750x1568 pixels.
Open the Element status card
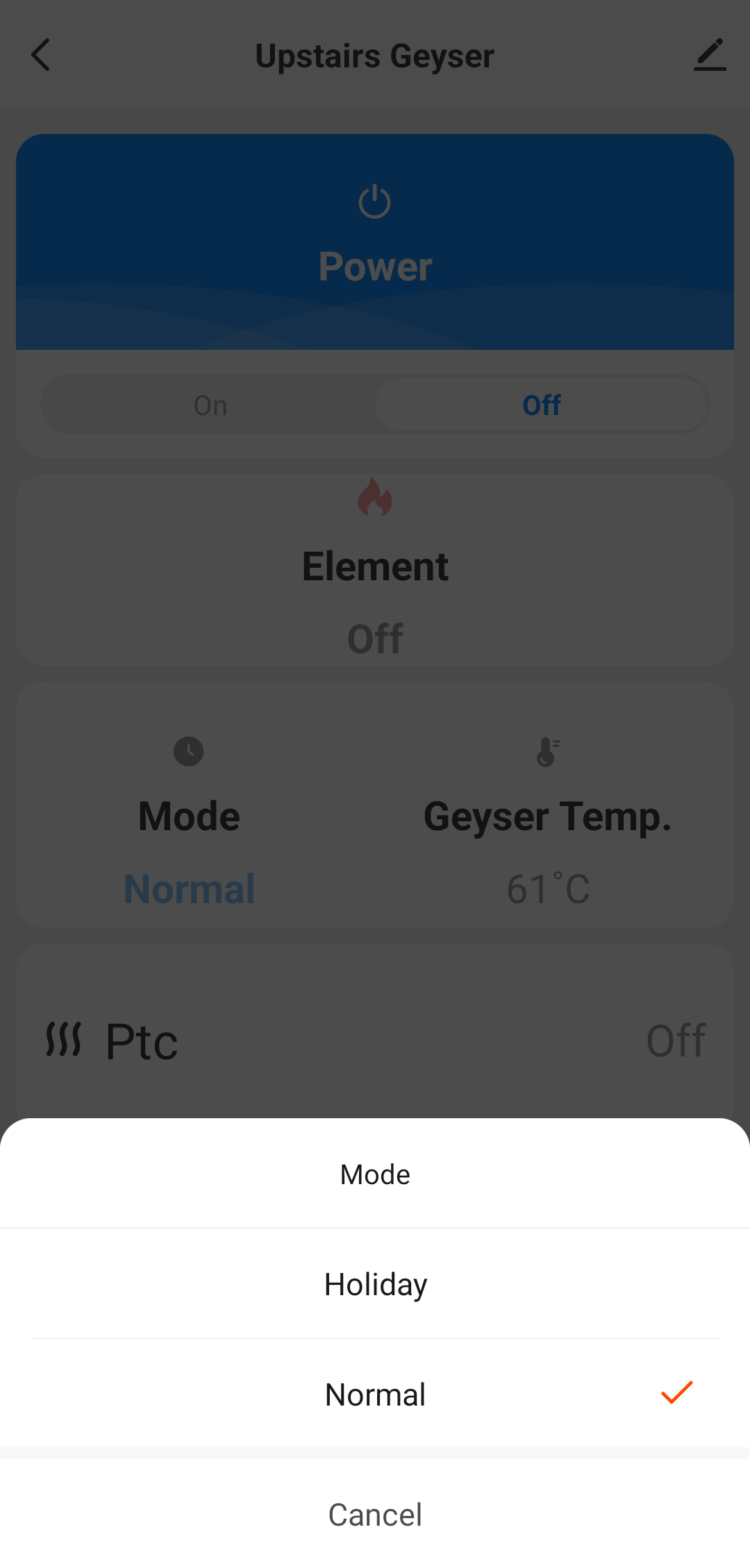pos(374,567)
